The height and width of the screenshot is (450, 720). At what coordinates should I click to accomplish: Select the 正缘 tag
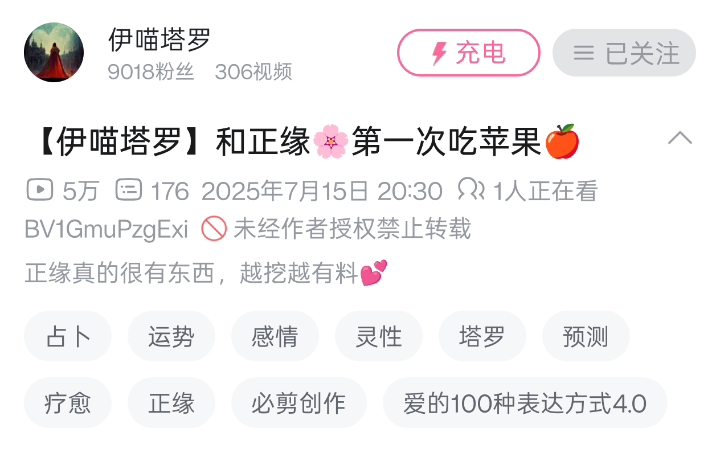point(171,403)
